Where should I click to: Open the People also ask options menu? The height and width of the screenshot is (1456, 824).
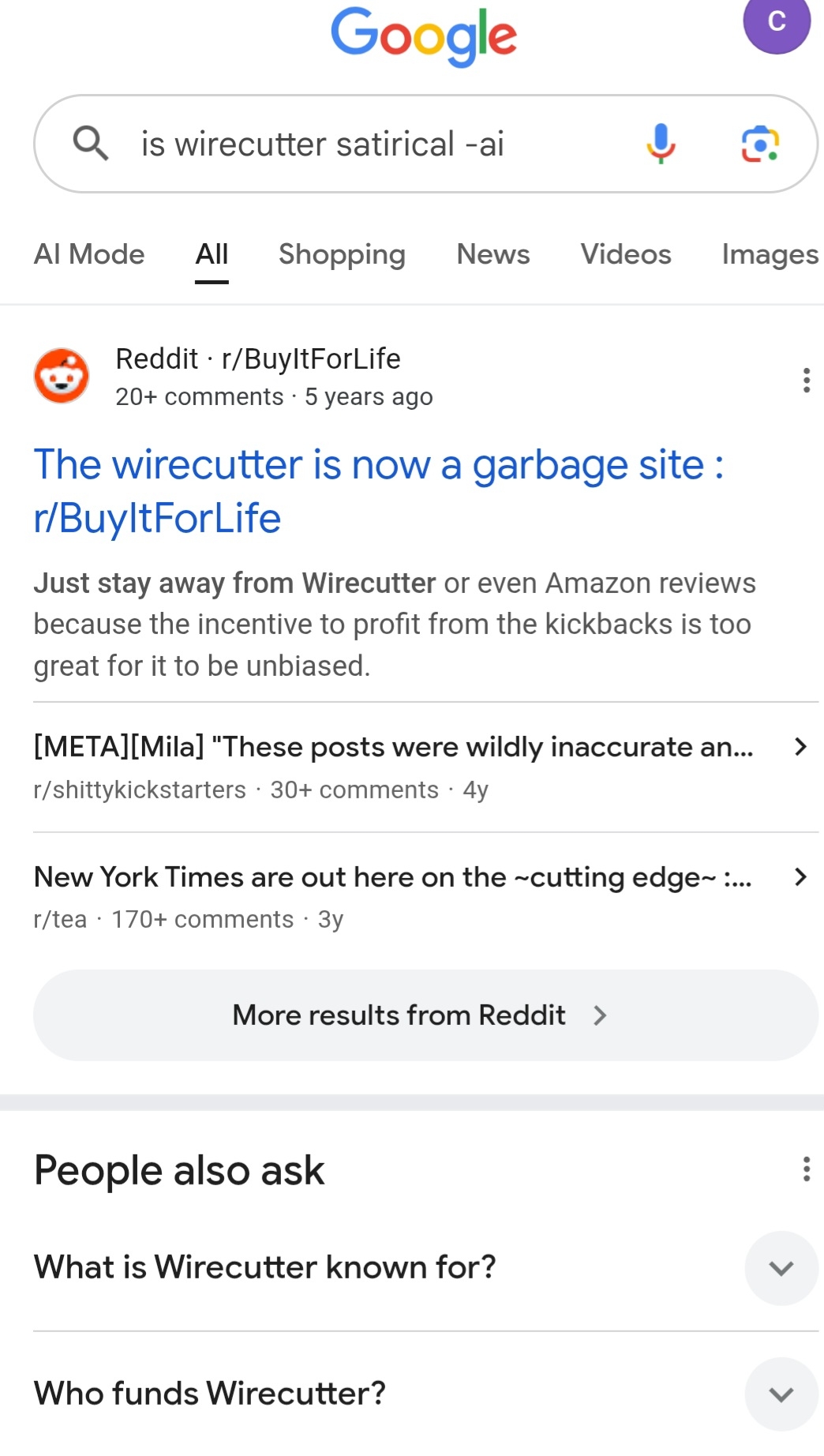806,1169
